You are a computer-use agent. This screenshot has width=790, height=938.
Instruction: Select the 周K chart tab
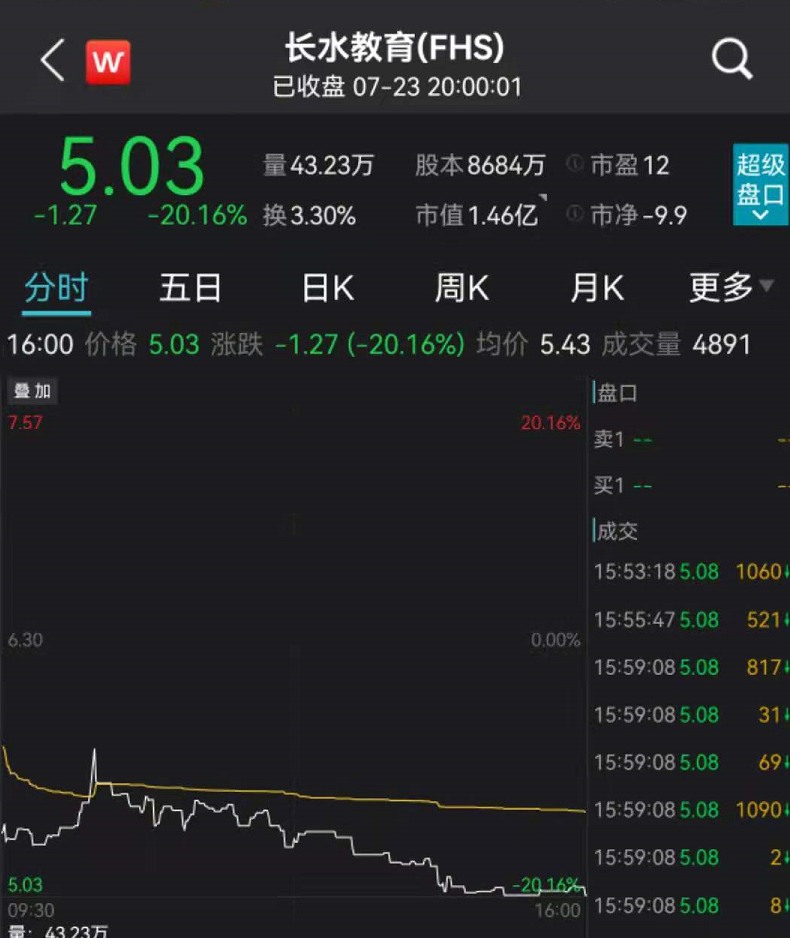[461, 288]
